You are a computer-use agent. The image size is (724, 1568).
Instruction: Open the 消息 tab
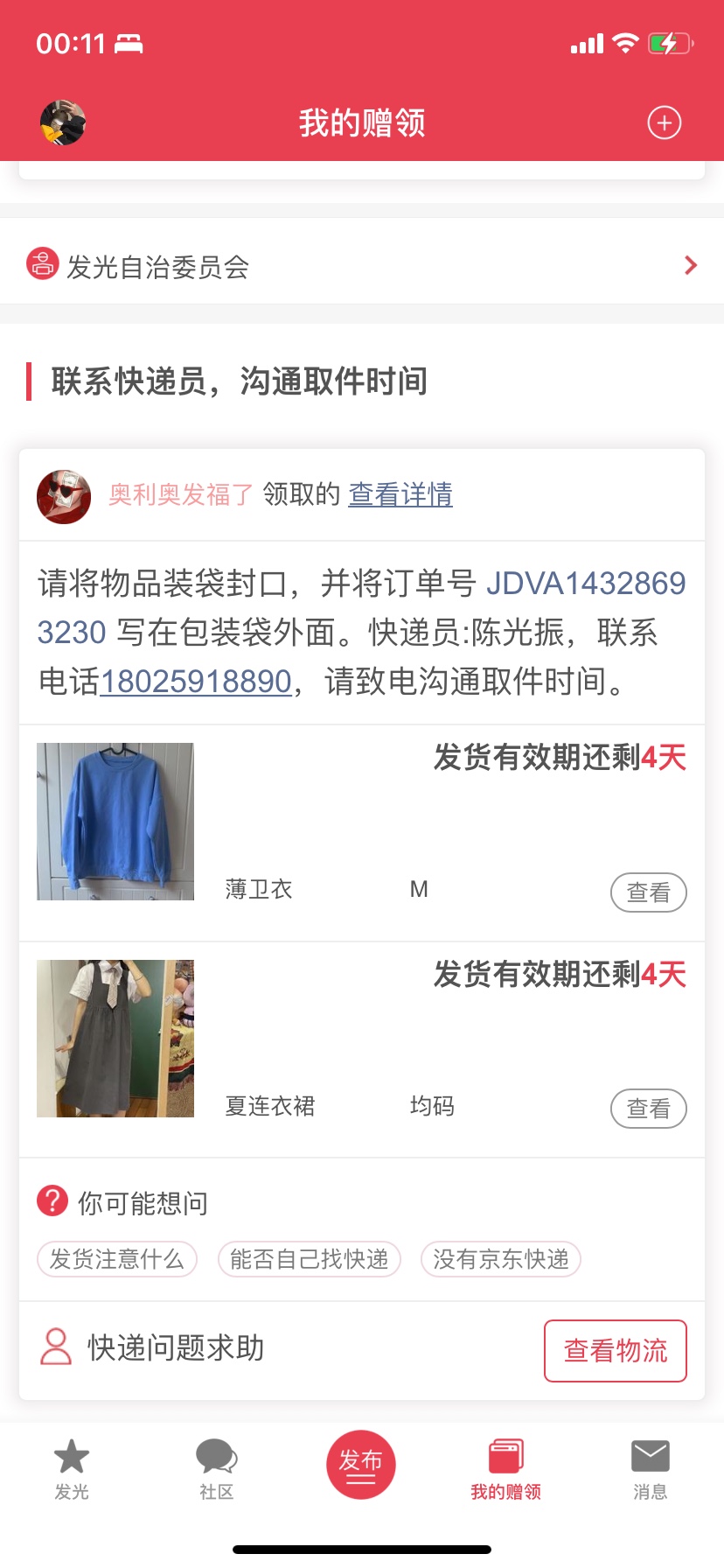click(x=651, y=1470)
